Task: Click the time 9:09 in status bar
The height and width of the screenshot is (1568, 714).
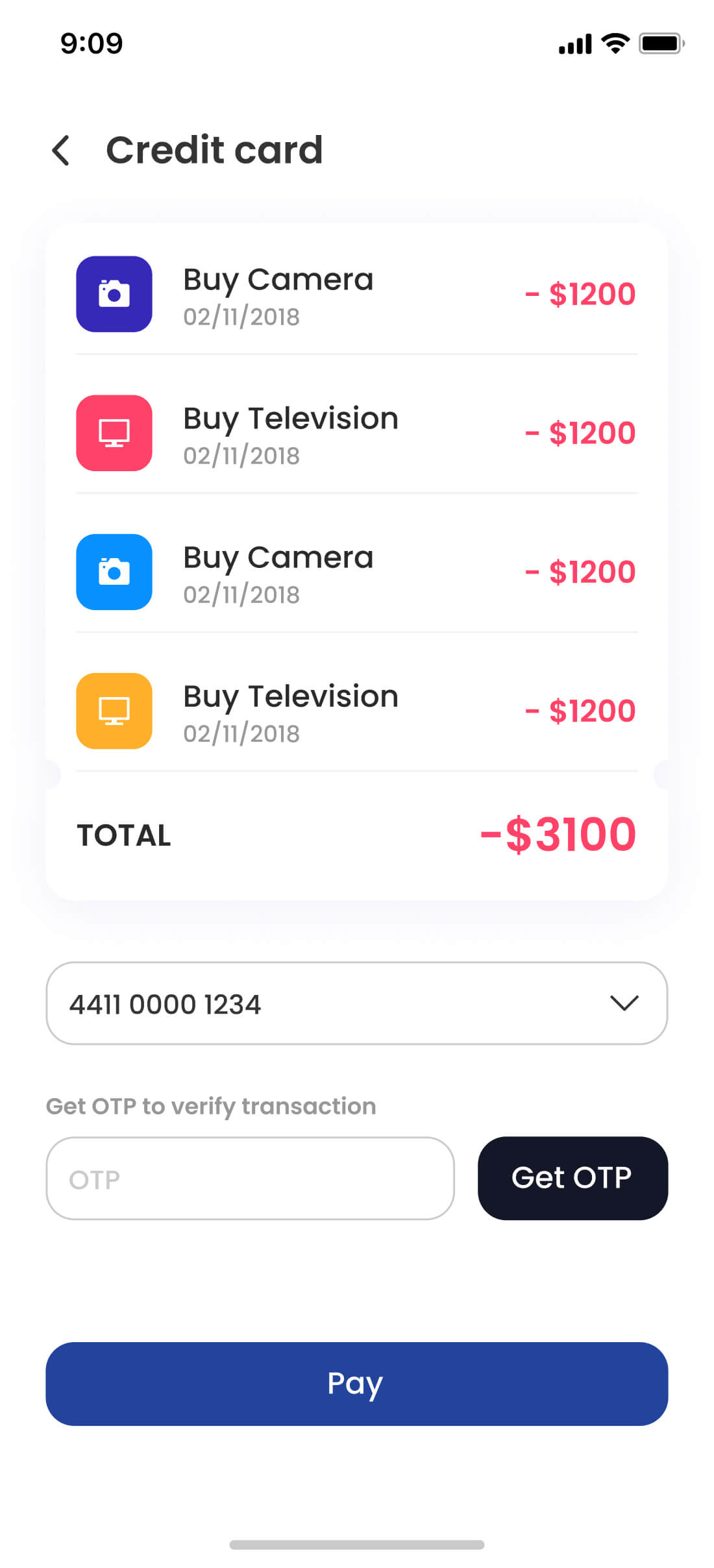Action: tap(90, 43)
